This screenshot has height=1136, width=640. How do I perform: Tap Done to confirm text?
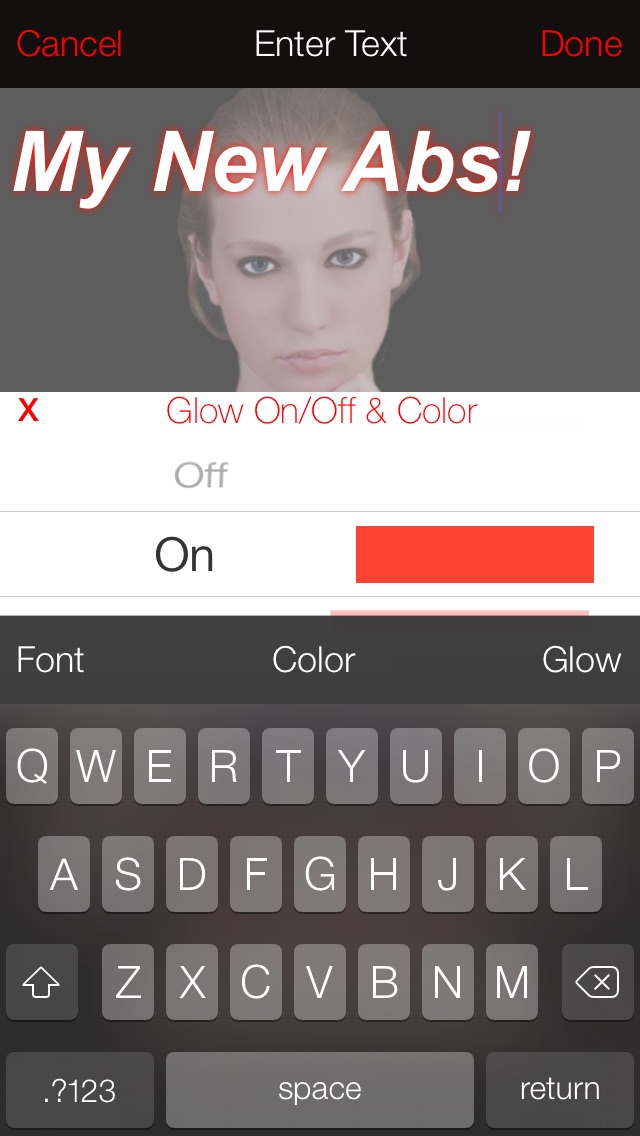click(x=581, y=44)
